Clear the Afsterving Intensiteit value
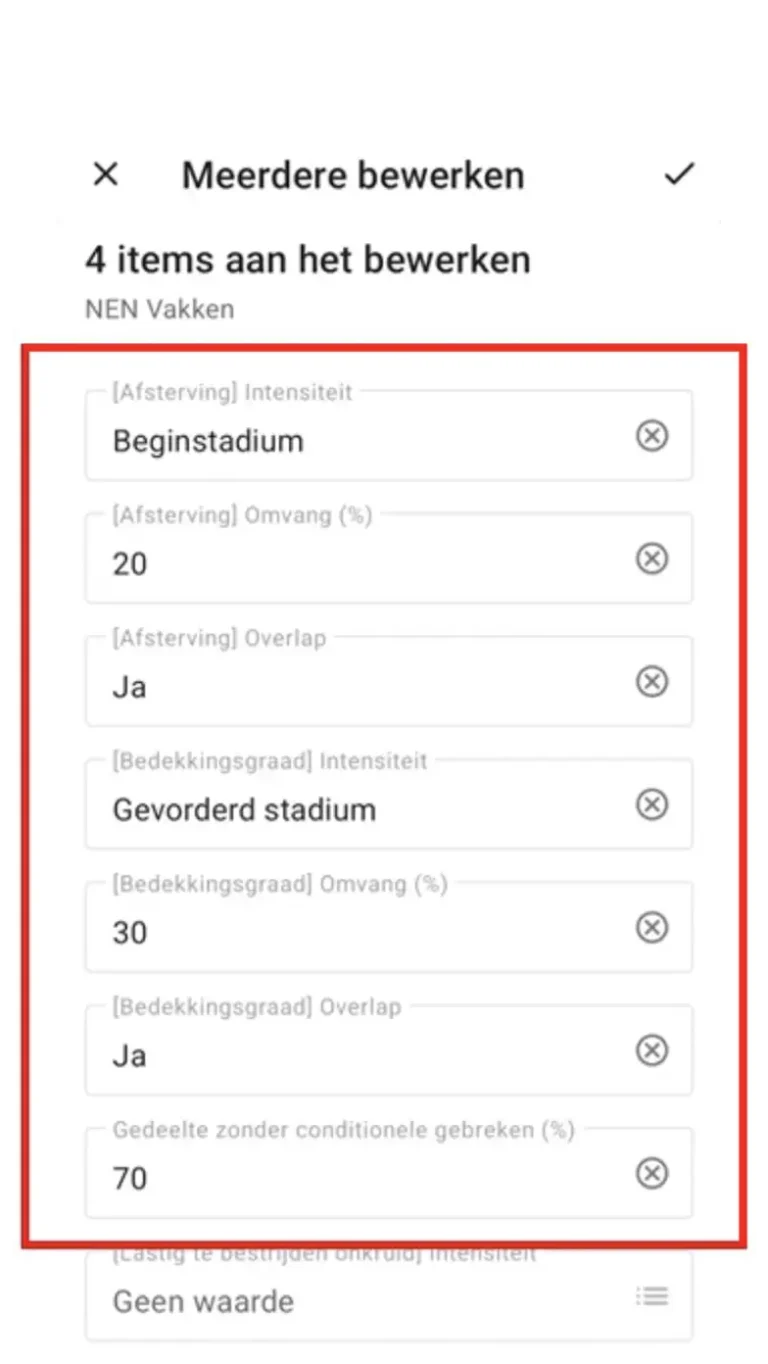 click(652, 436)
